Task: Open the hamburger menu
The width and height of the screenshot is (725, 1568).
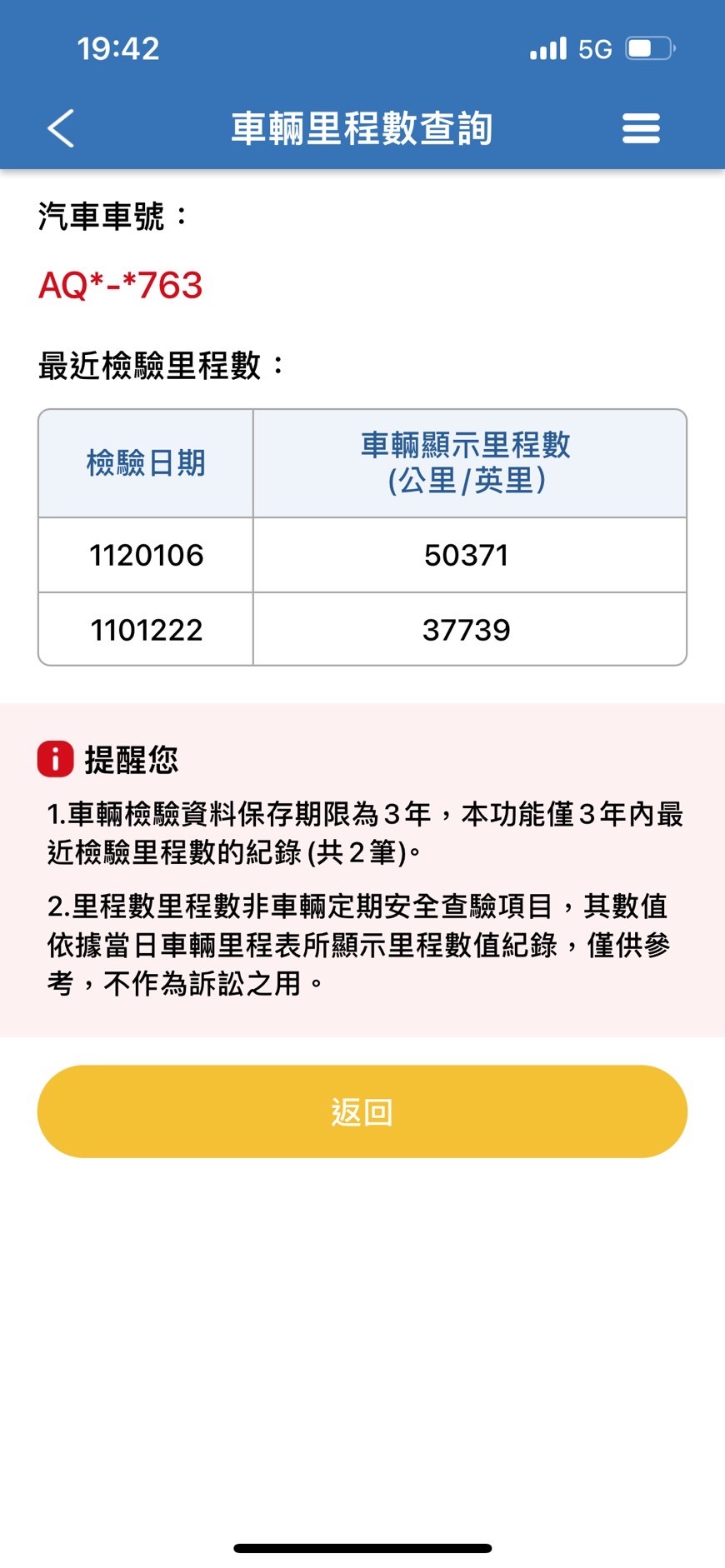Action: point(640,129)
